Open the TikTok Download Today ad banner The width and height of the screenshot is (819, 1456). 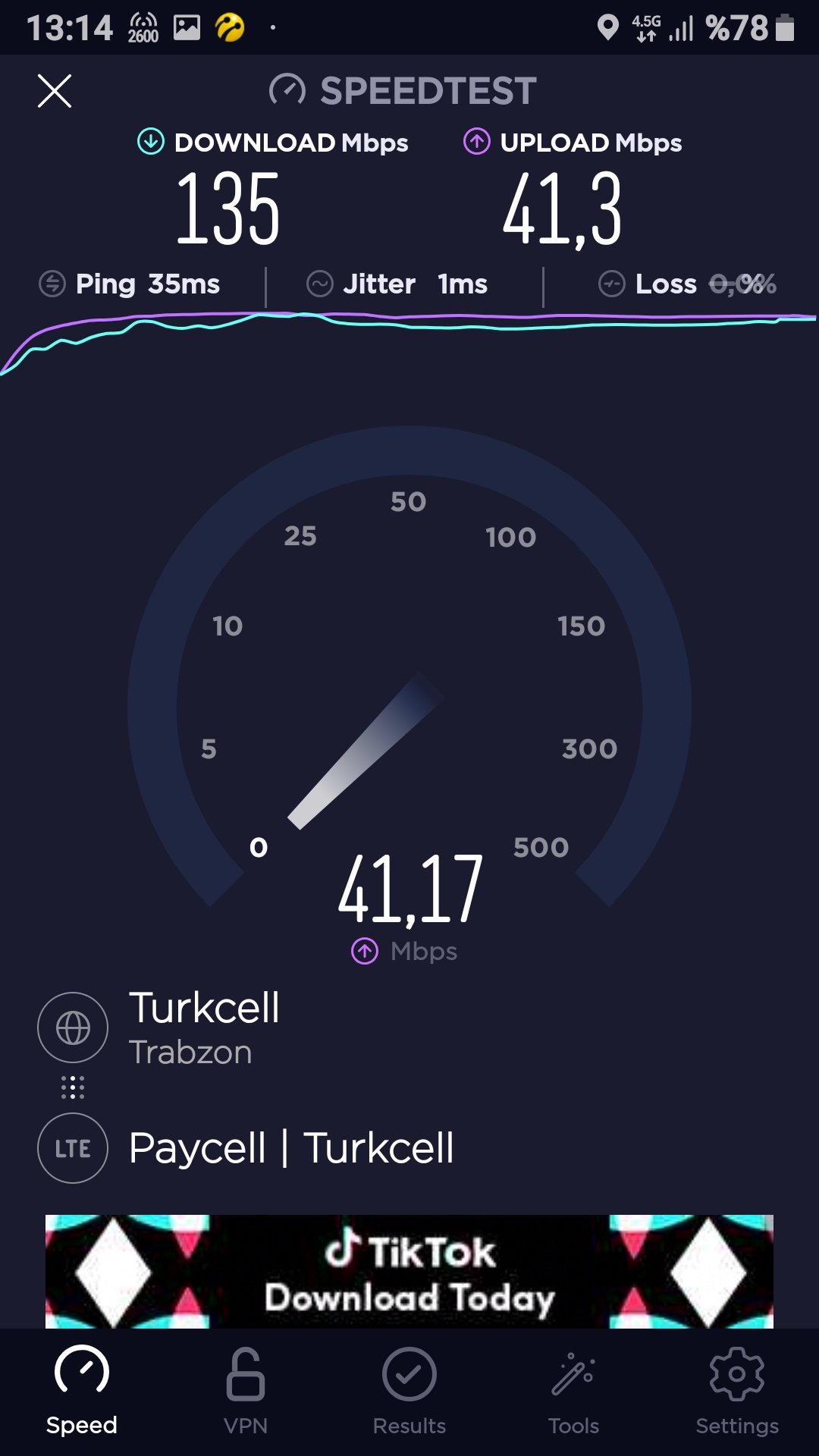coord(409,1271)
